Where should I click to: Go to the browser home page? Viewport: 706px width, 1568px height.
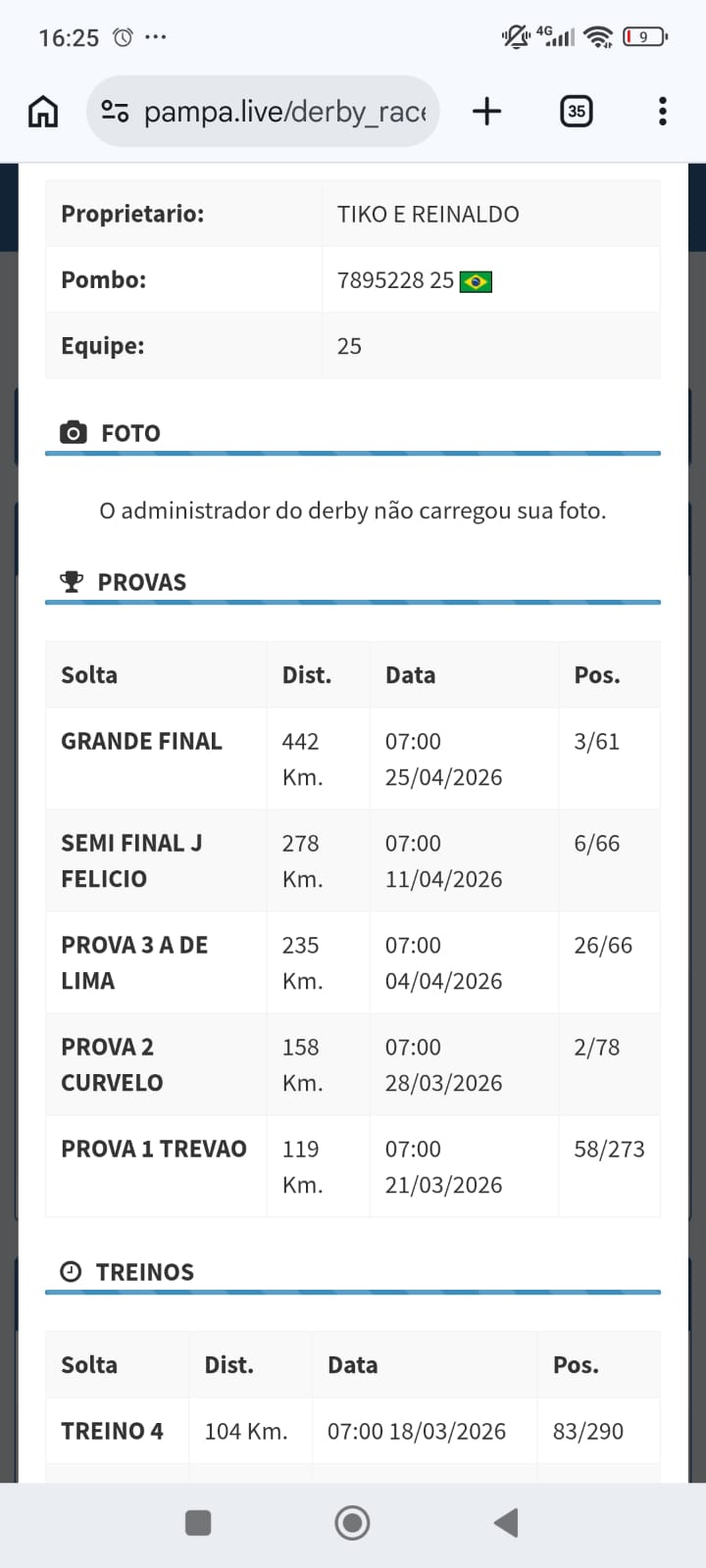click(x=42, y=112)
